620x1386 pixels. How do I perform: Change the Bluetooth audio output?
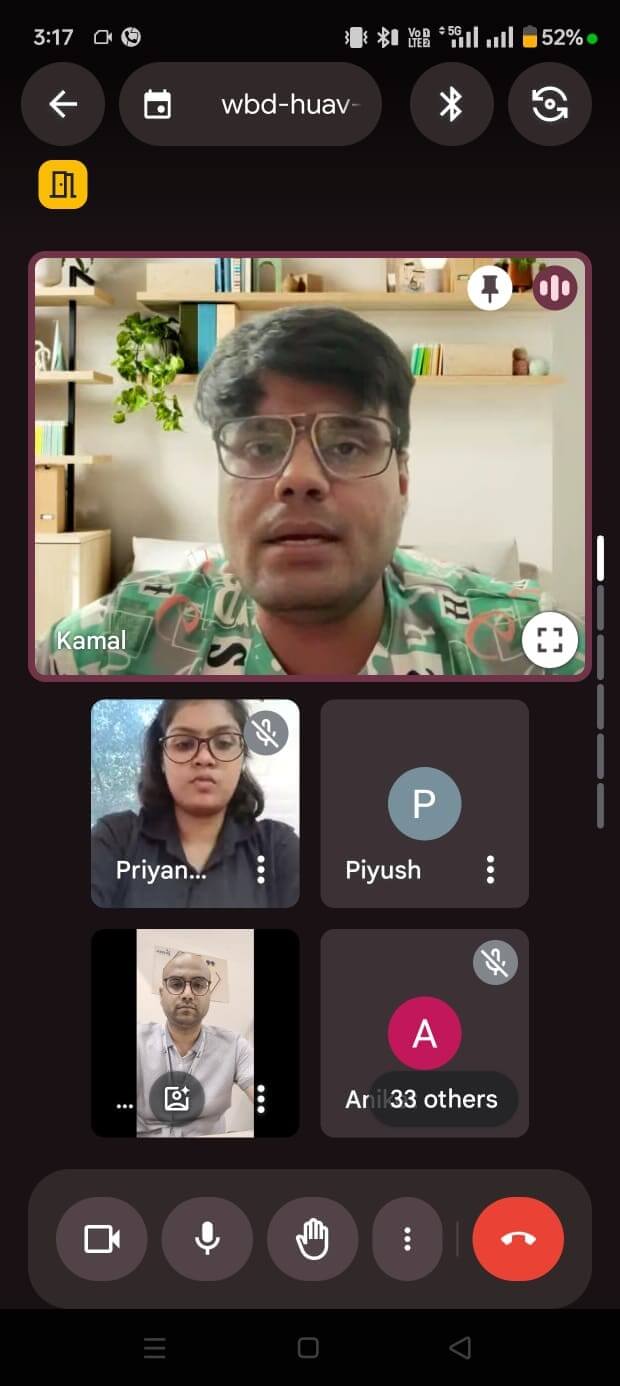[451, 104]
